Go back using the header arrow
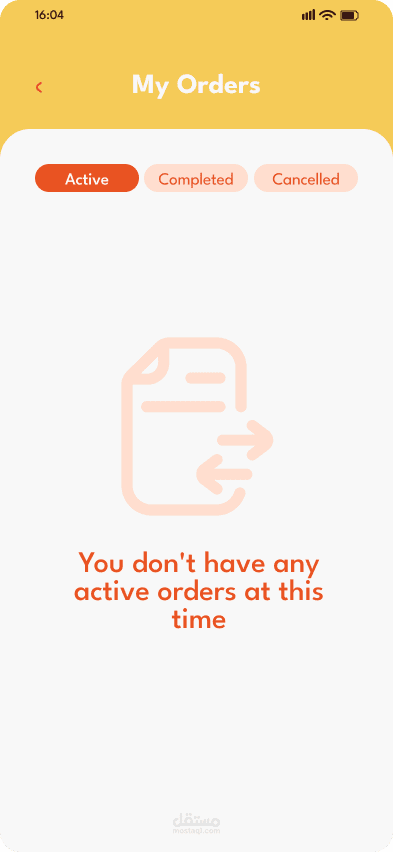Screen dimensions: 393x852 (39, 87)
